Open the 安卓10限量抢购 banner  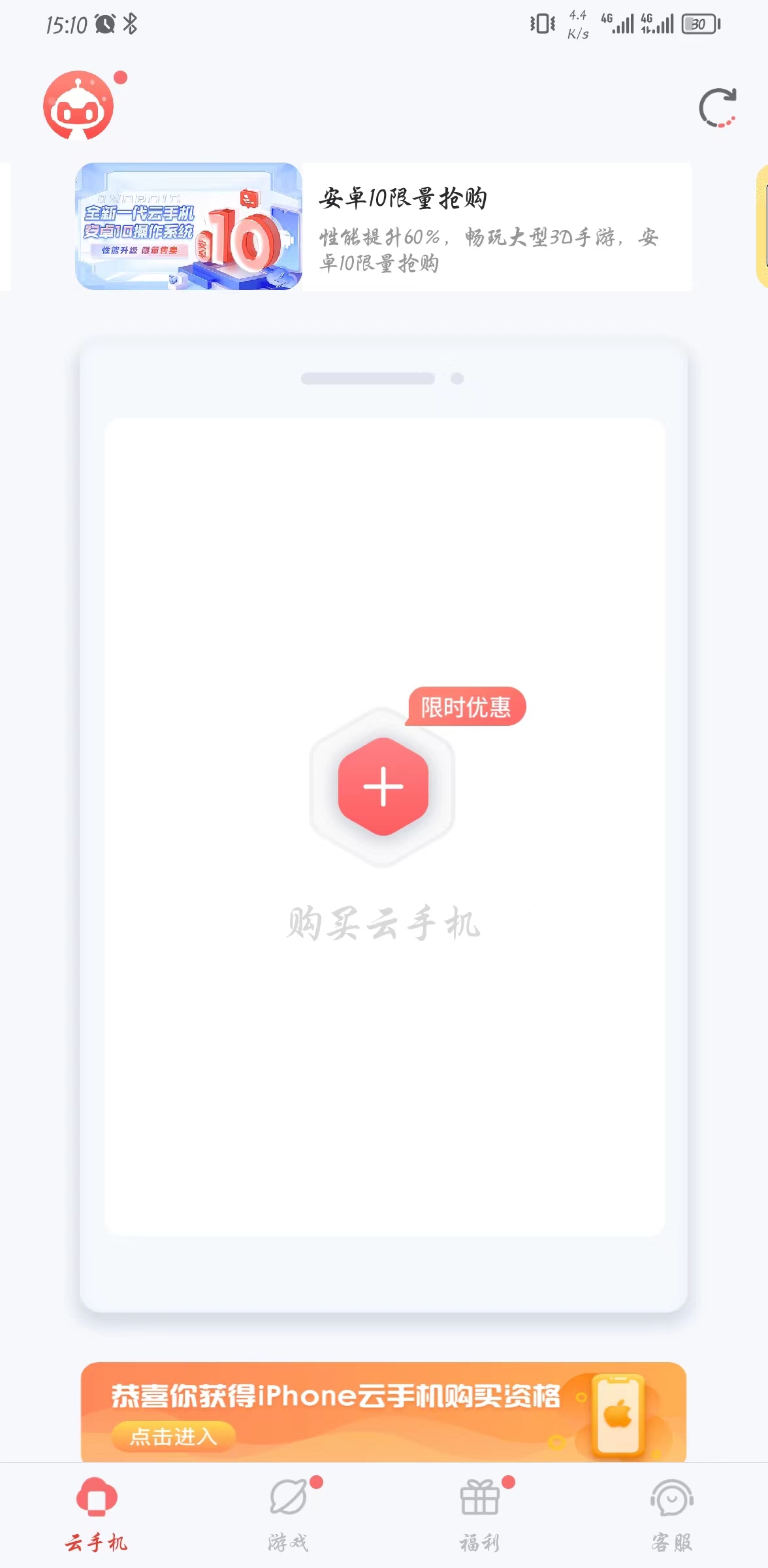384,227
